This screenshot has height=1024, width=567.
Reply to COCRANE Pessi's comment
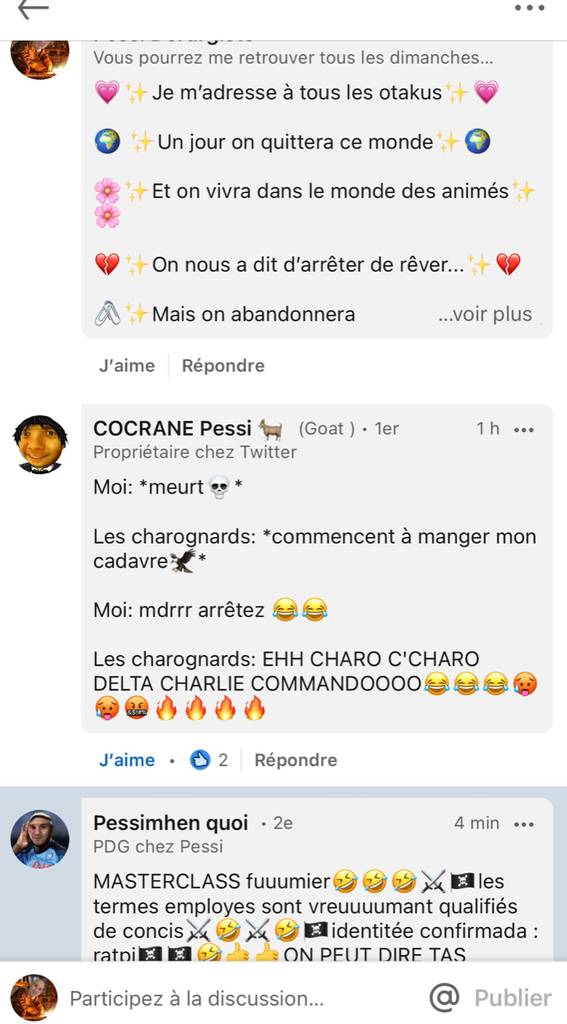295,760
